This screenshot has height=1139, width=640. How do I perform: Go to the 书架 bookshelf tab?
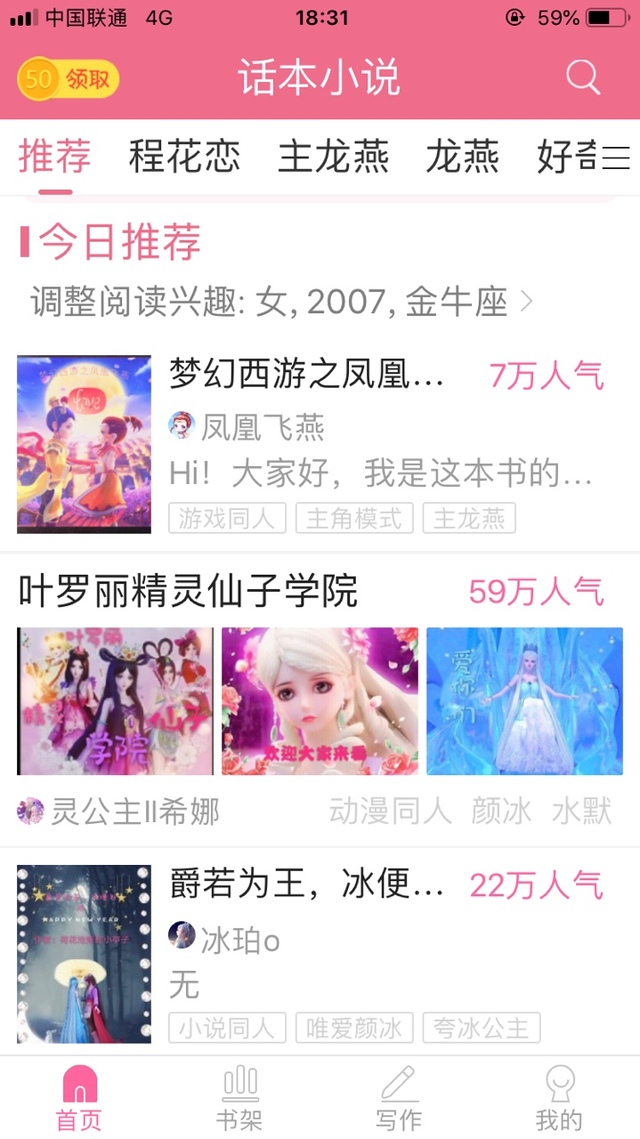[239, 1099]
